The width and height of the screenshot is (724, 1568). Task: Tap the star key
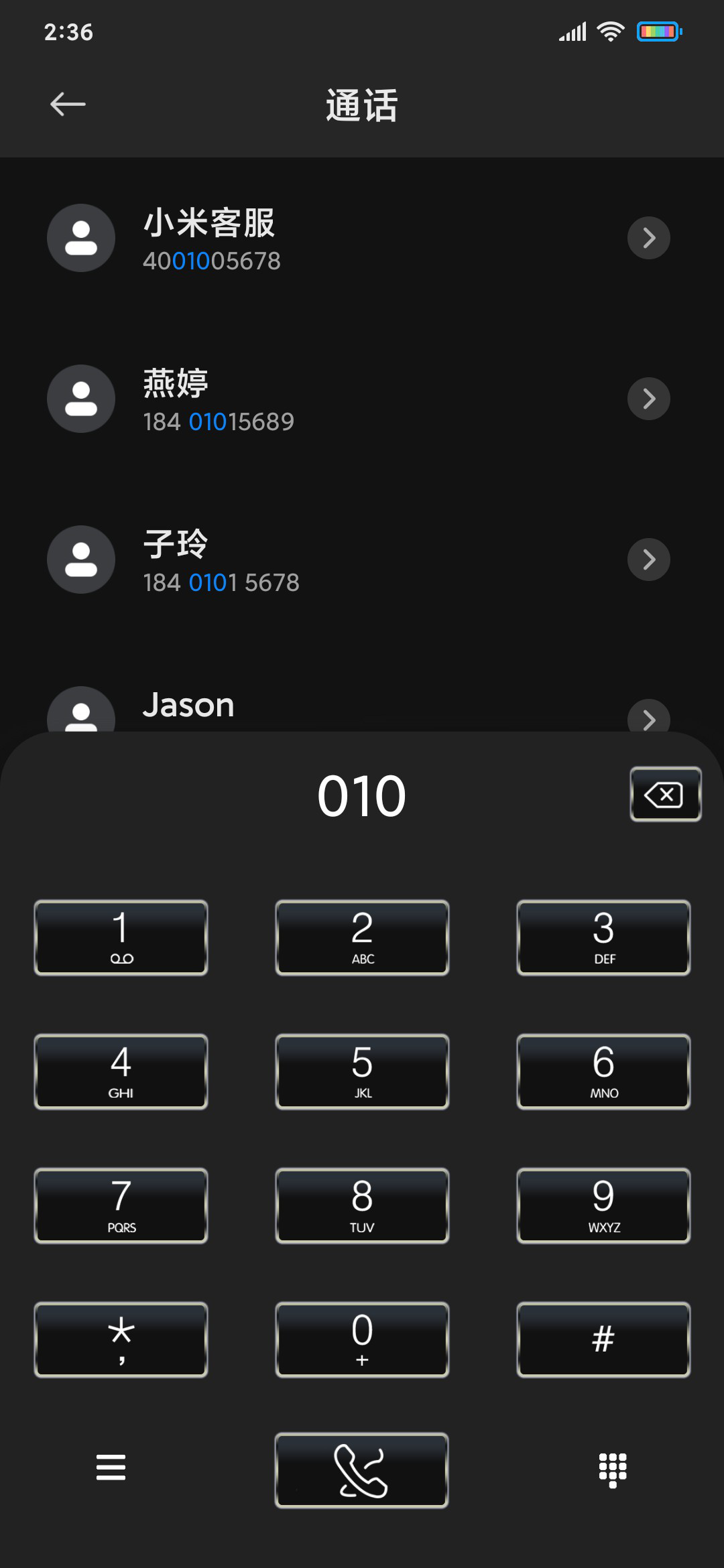121,1340
